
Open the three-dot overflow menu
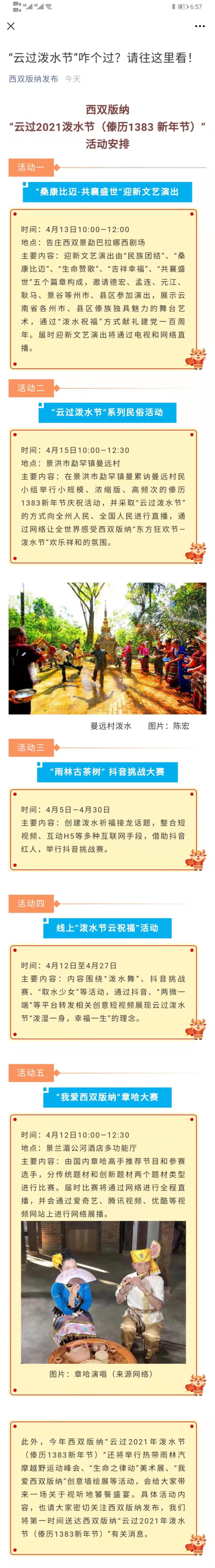click(x=200, y=26)
